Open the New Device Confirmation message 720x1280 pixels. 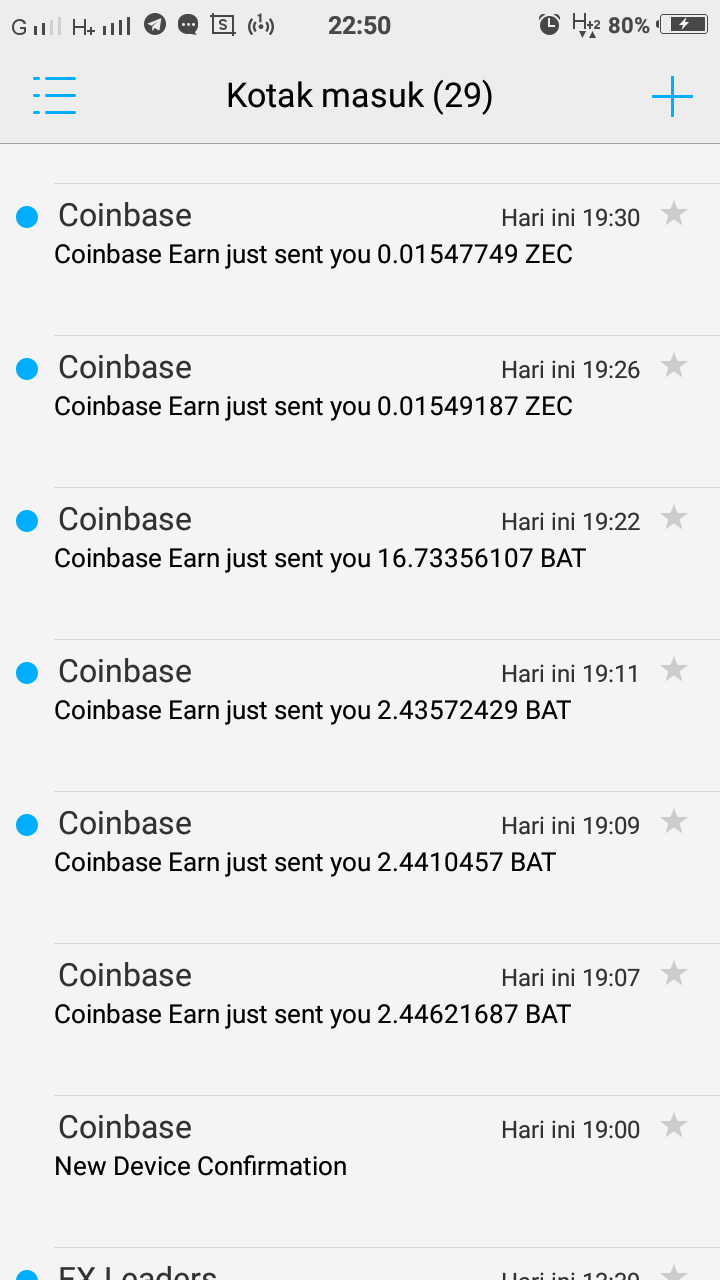tap(300, 1145)
